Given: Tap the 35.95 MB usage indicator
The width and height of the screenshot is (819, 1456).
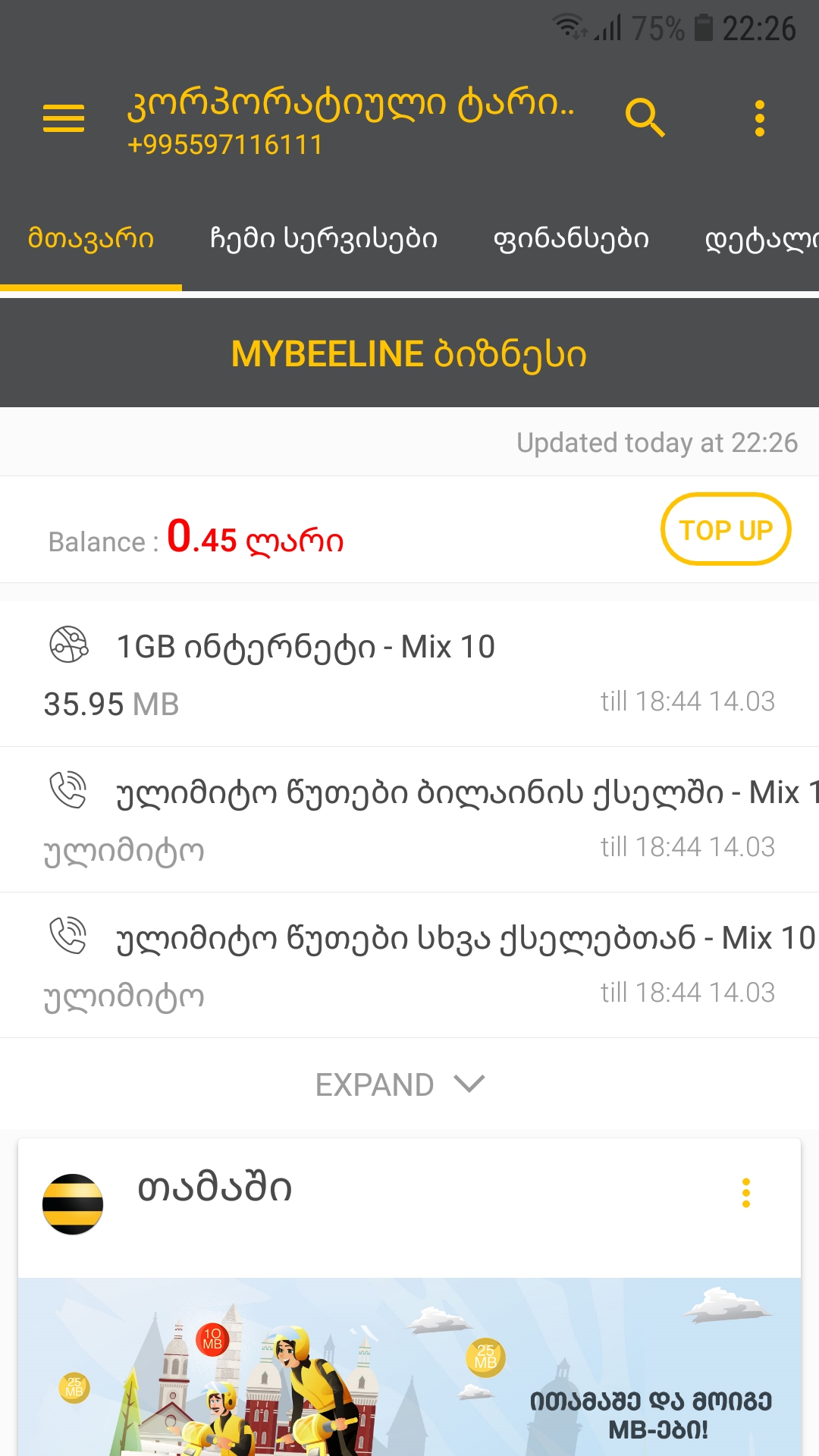Looking at the screenshot, I should pos(111,704).
